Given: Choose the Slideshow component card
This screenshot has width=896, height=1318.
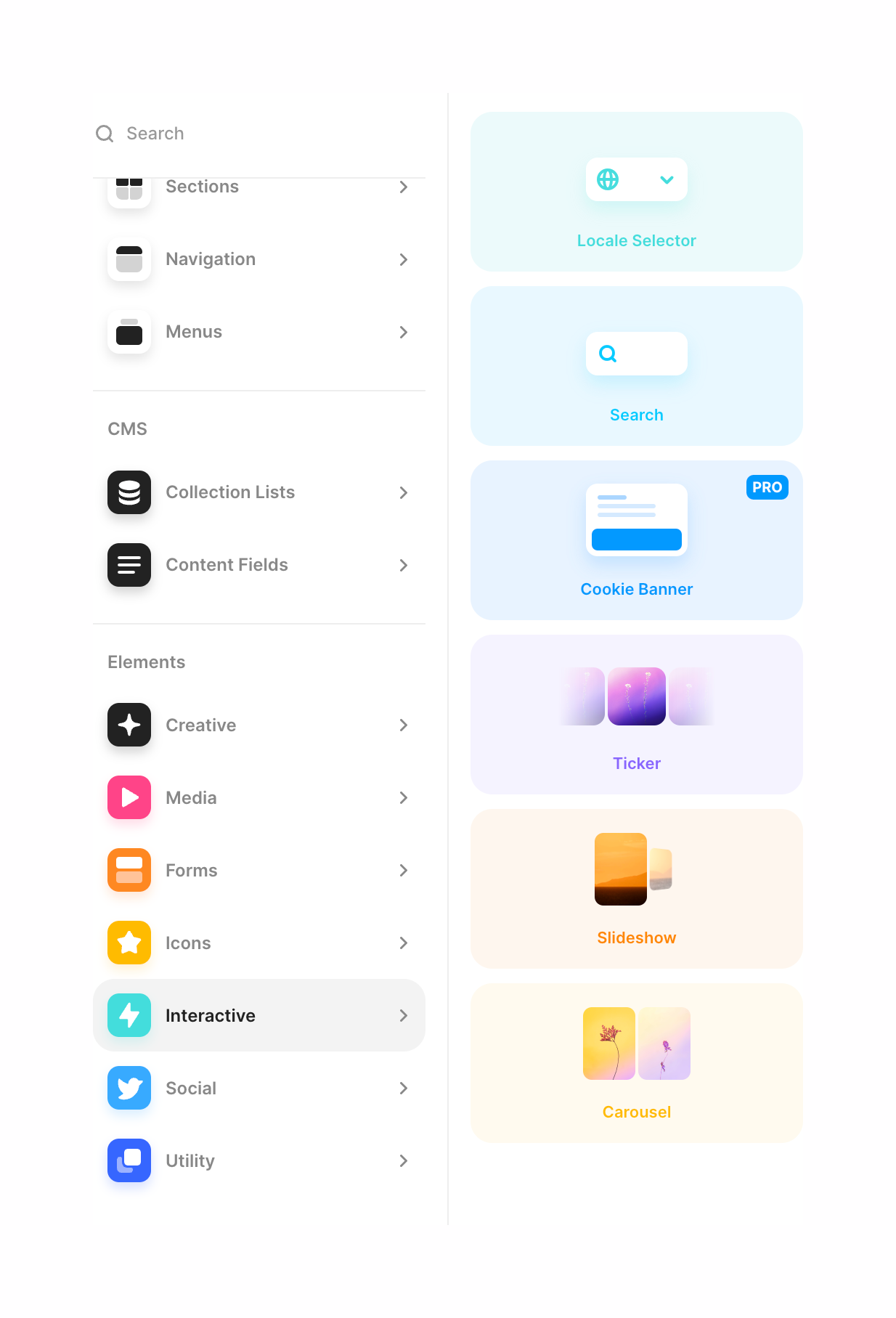Looking at the screenshot, I should (636, 889).
